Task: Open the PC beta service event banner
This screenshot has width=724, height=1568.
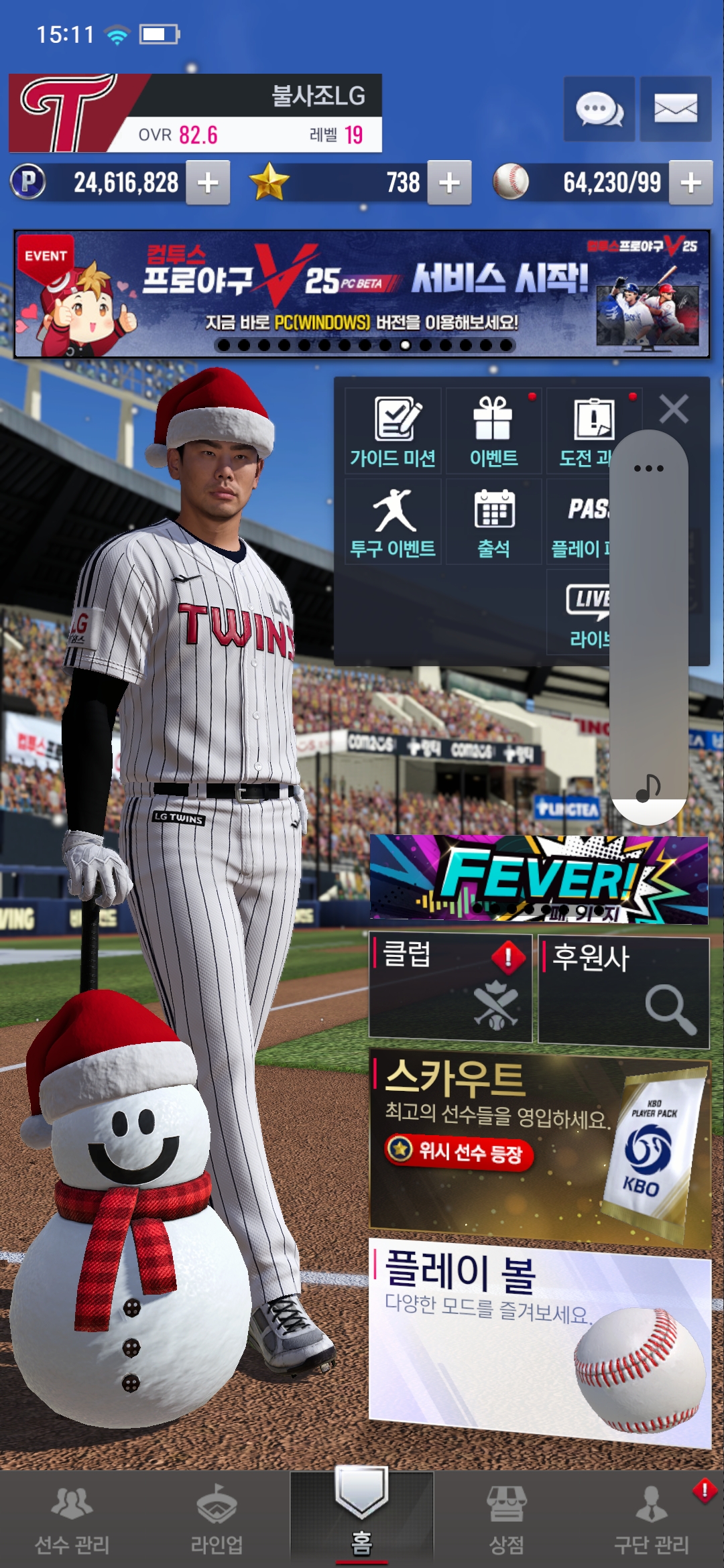Action: [x=362, y=293]
